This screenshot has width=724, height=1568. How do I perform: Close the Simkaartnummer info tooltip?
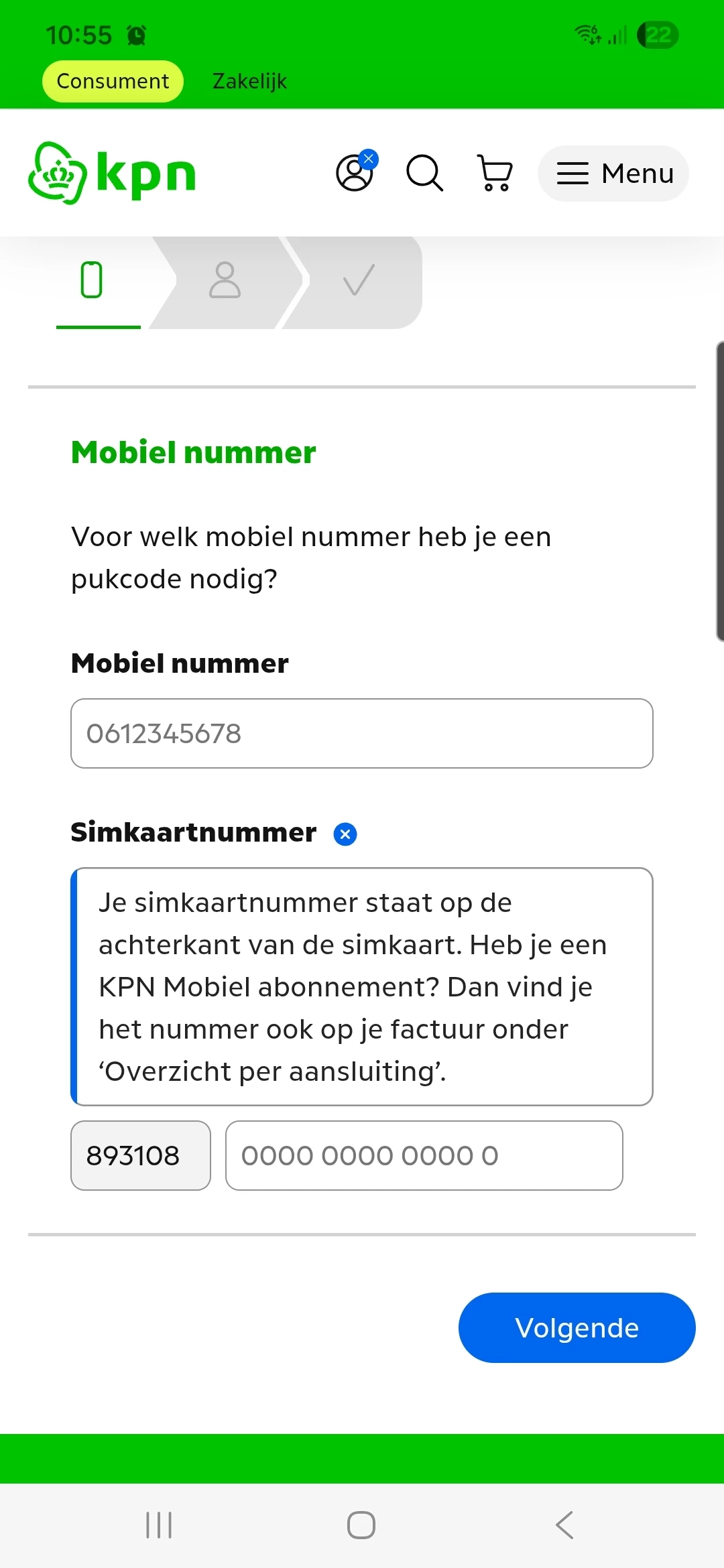(x=345, y=834)
